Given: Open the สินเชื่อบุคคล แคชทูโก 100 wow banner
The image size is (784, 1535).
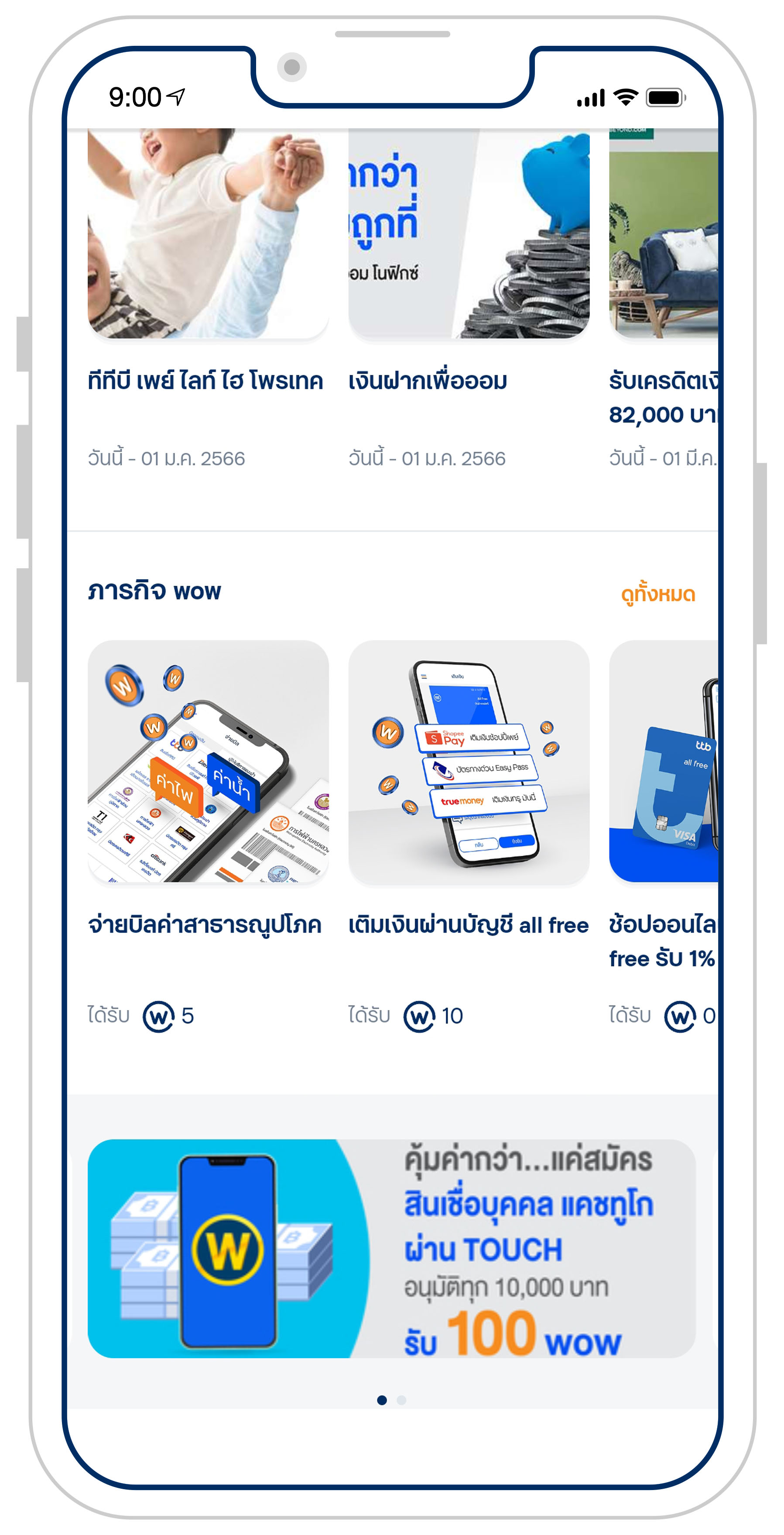Looking at the screenshot, I should (391, 1248).
